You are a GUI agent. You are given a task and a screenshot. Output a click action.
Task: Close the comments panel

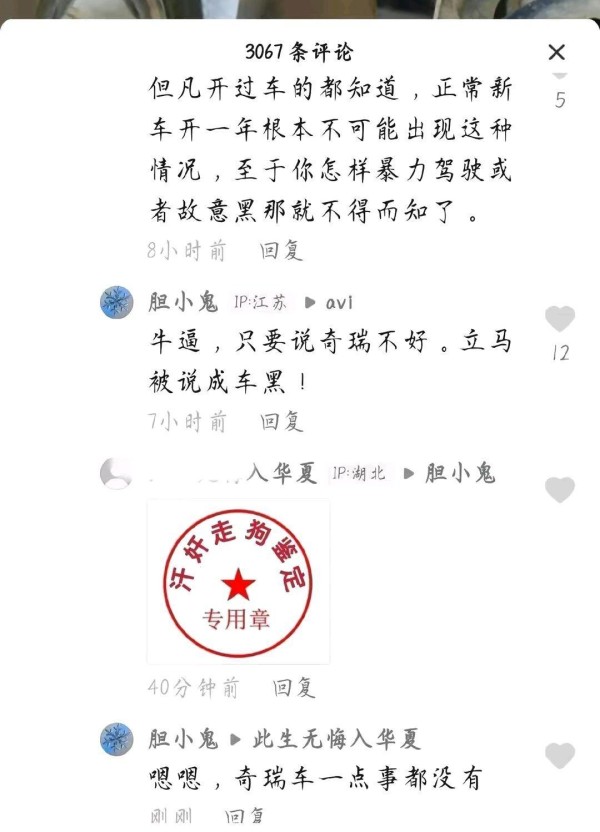pyautogui.click(x=557, y=53)
